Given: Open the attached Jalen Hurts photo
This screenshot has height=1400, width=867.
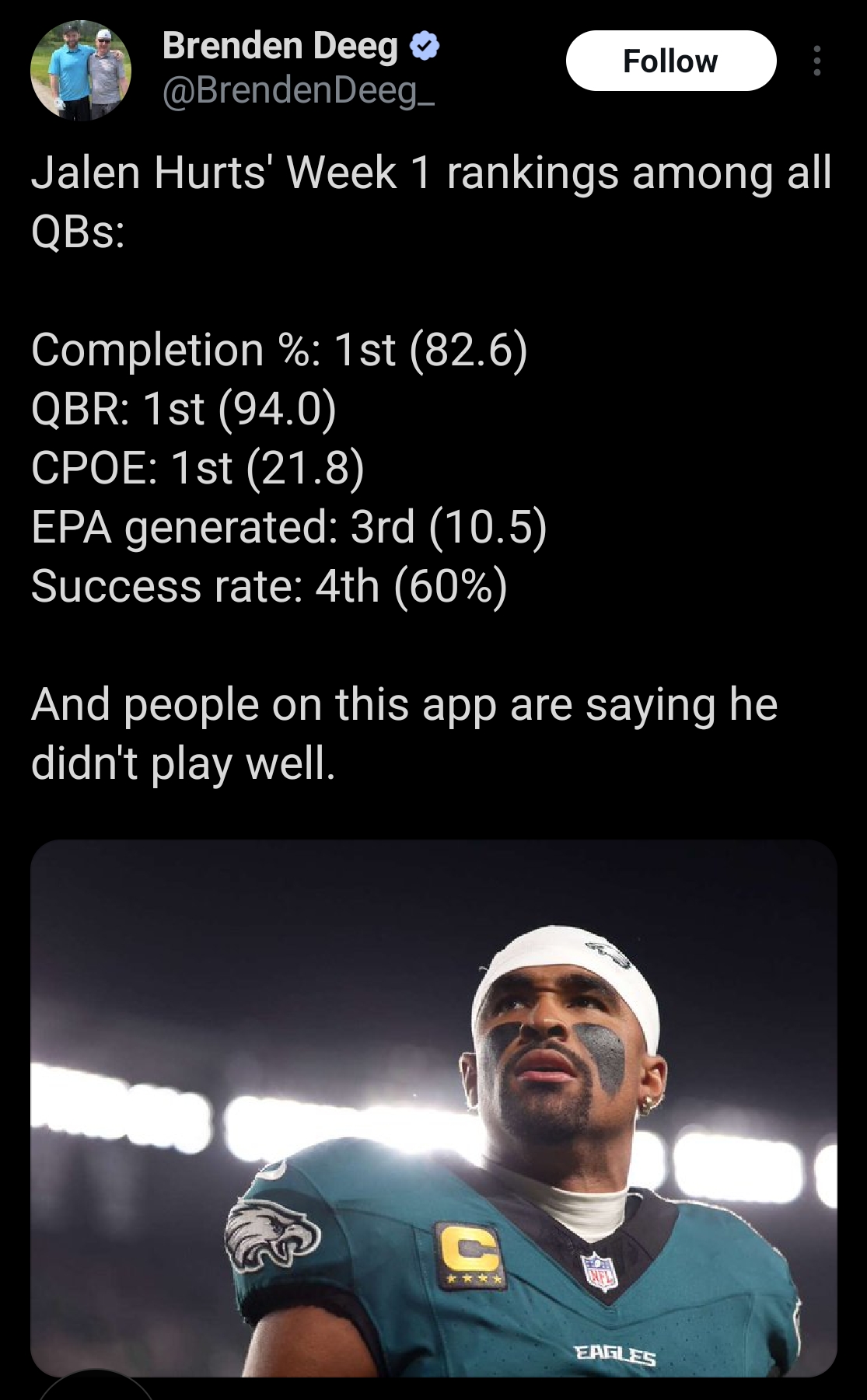Looking at the screenshot, I should coord(434,1107).
